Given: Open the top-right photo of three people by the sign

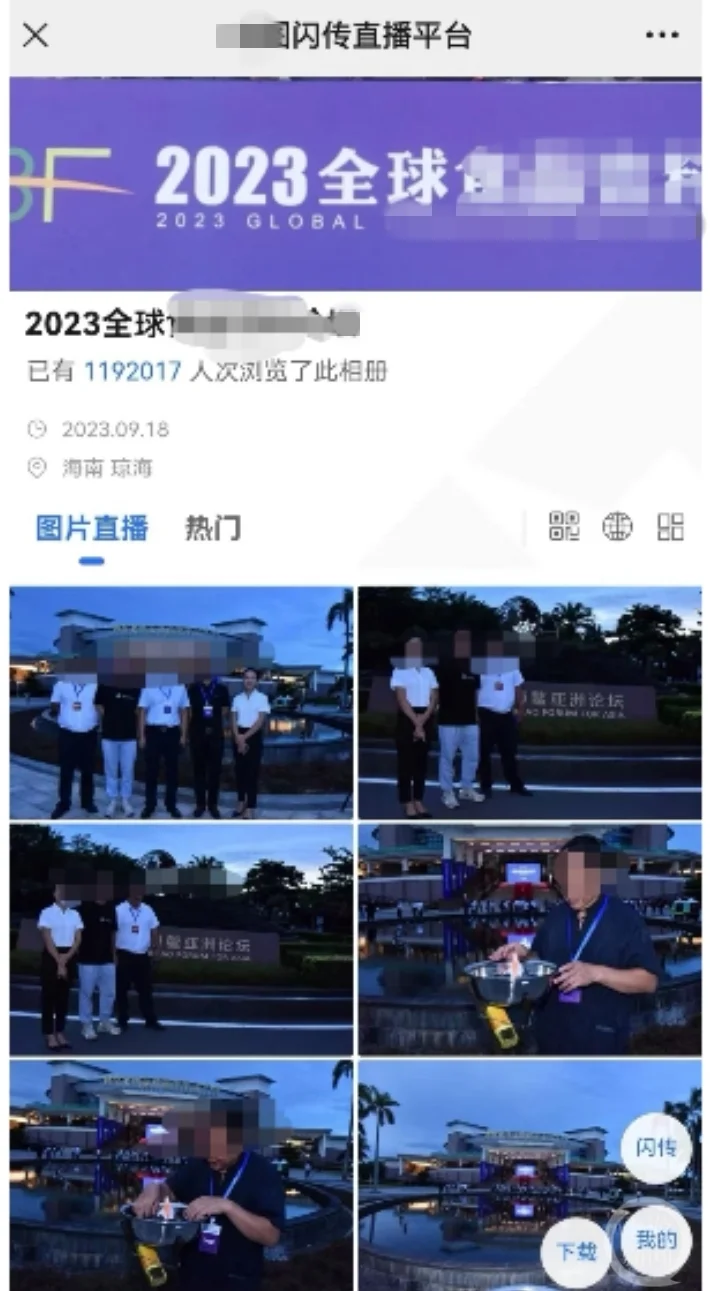Looking at the screenshot, I should coord(529,703).
